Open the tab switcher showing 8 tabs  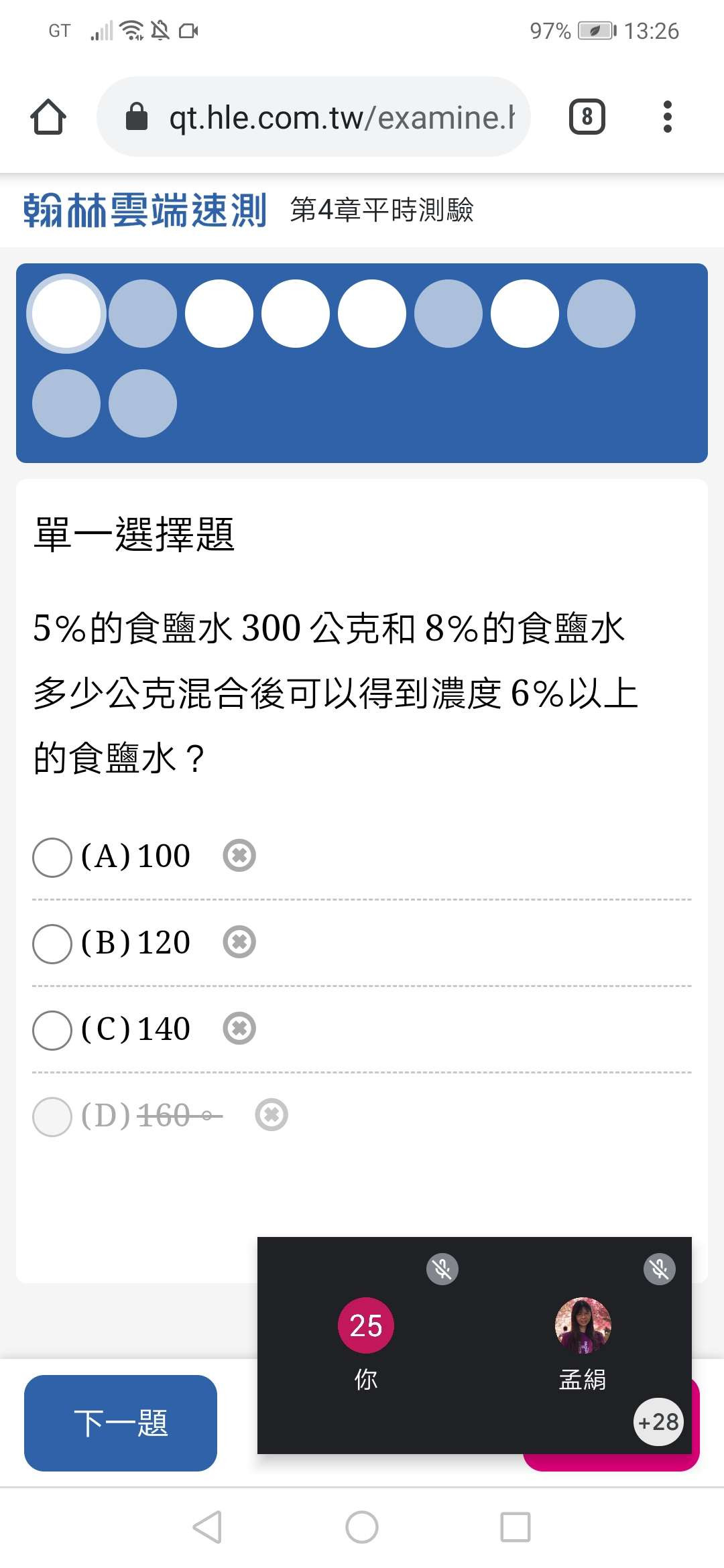point(587,117)
